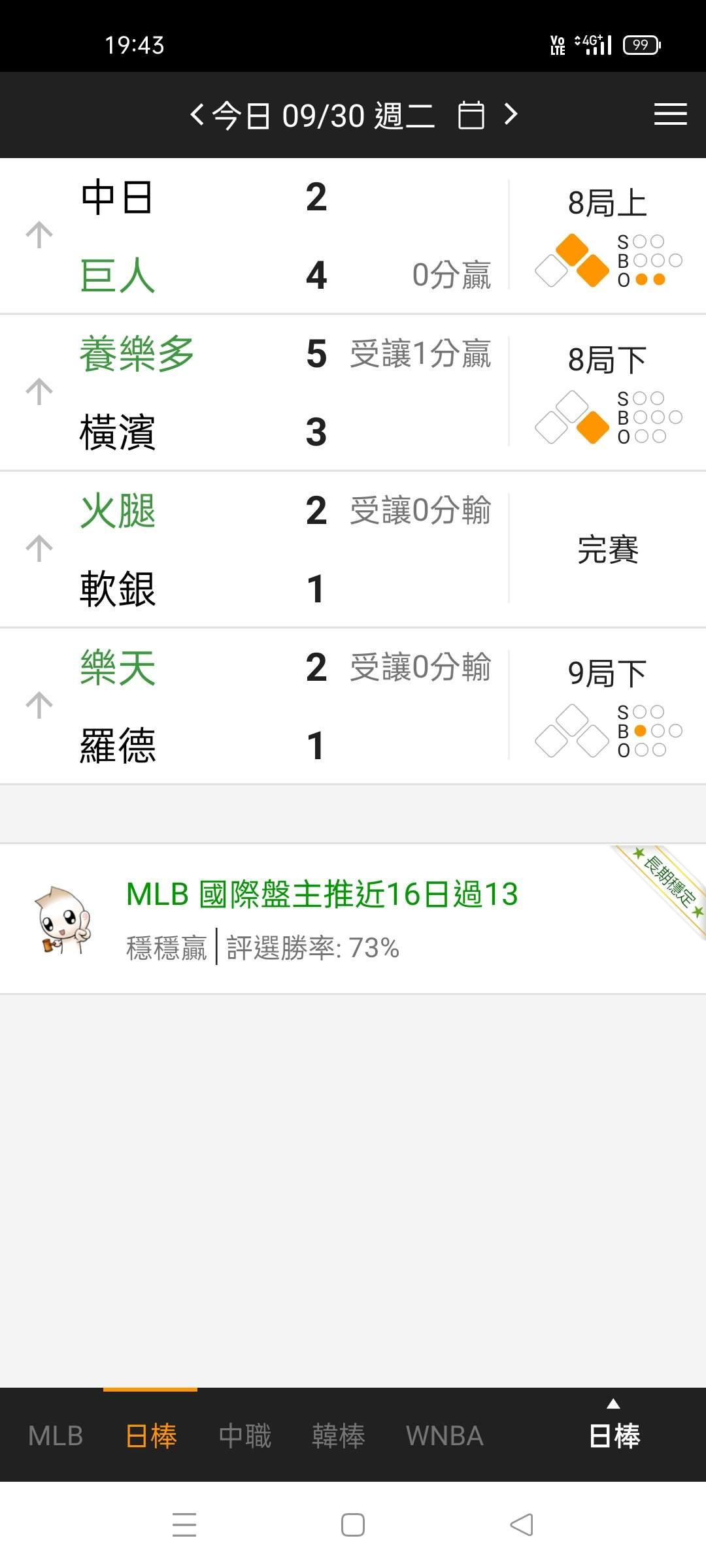Switch to the MLB tab
706x1568 pixels.
point(56,1436)
